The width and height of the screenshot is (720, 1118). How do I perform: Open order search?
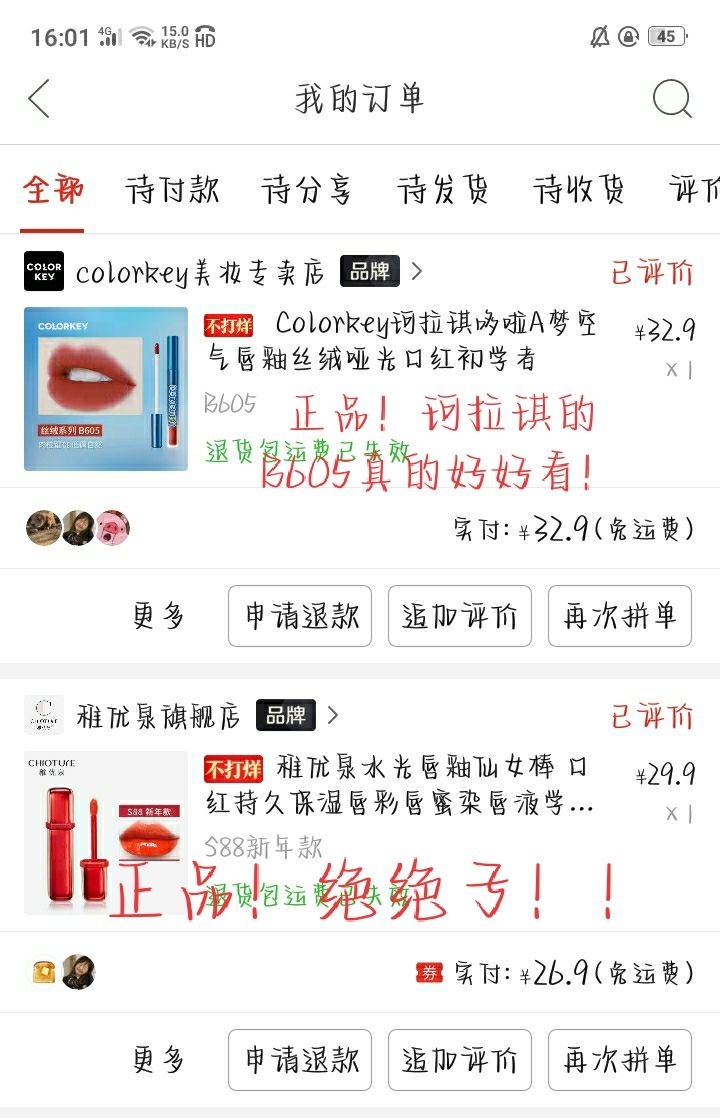tap(672, 100)
